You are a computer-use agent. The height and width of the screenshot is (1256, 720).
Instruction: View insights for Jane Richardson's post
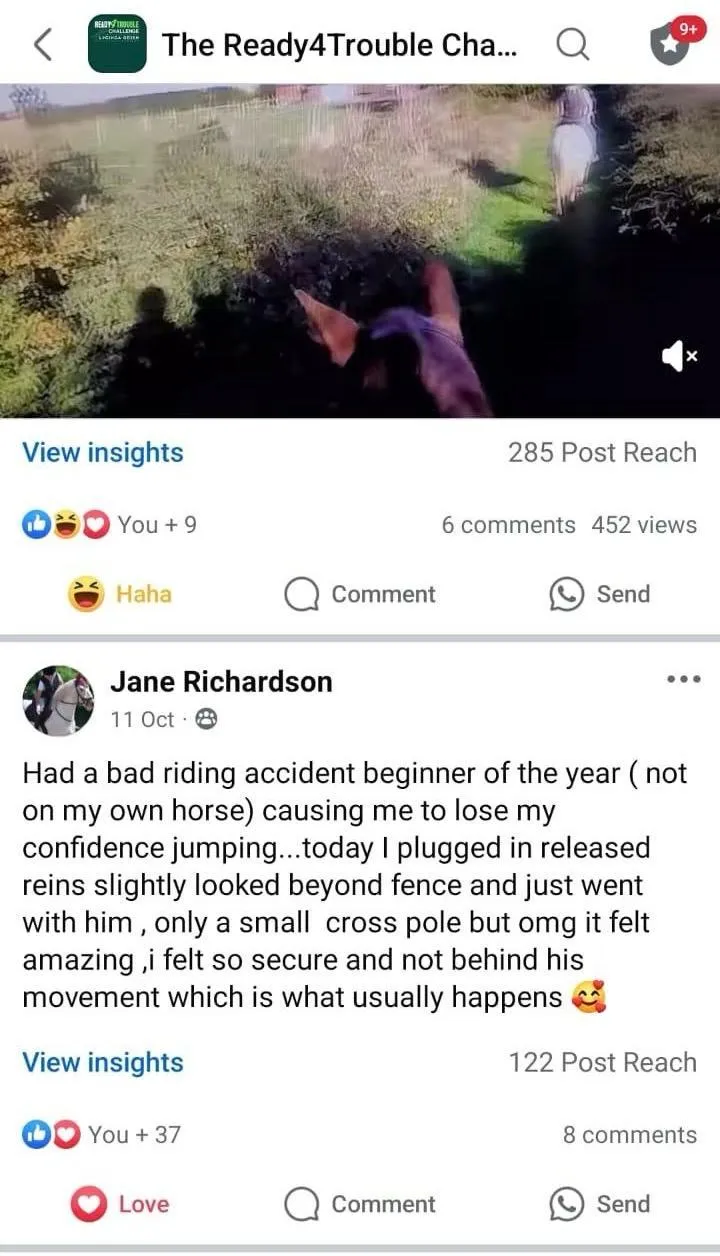pos(103,1062)
